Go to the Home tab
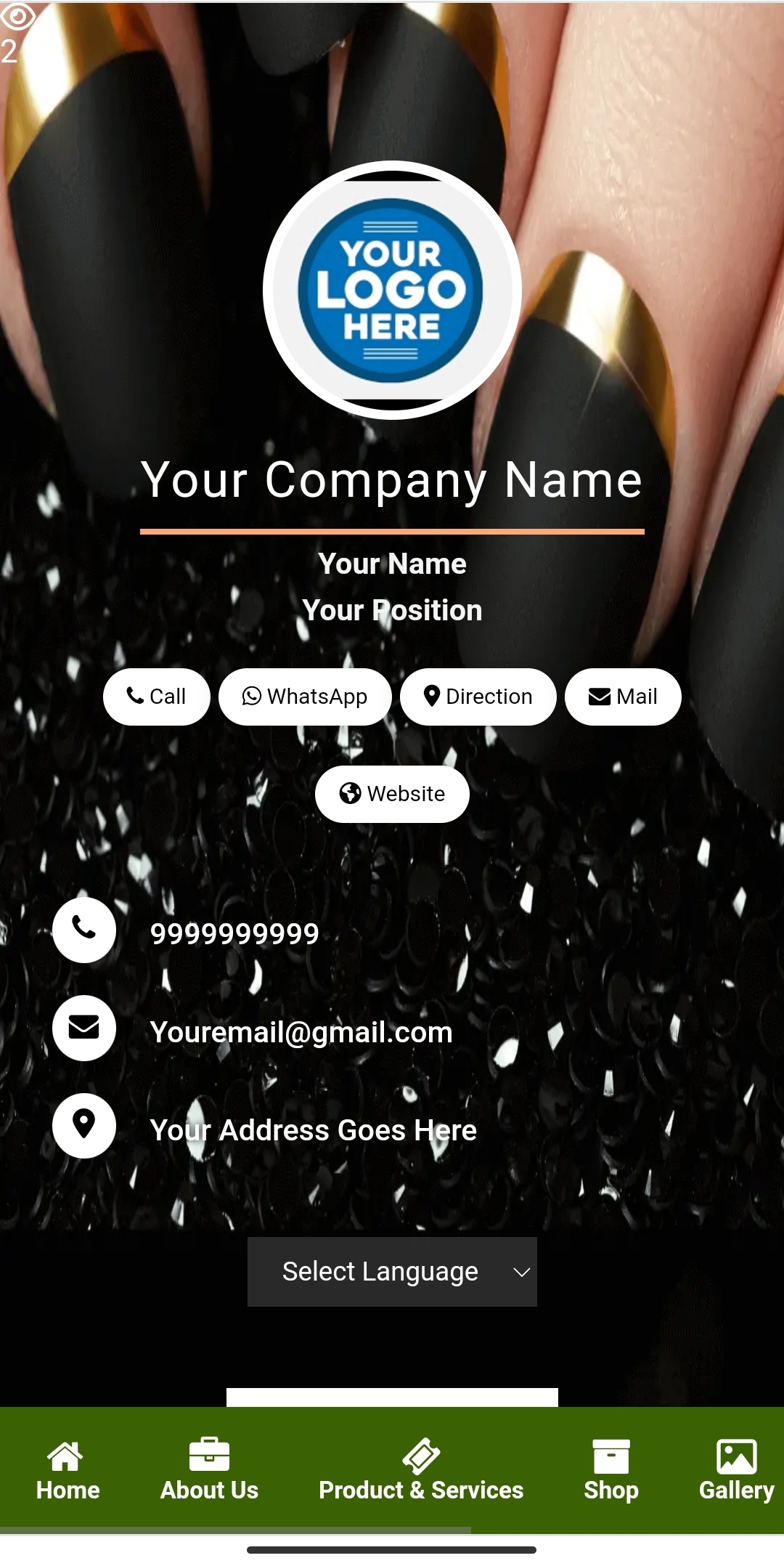Viewport: 784px width, 1566px height. click(68, 1472)
